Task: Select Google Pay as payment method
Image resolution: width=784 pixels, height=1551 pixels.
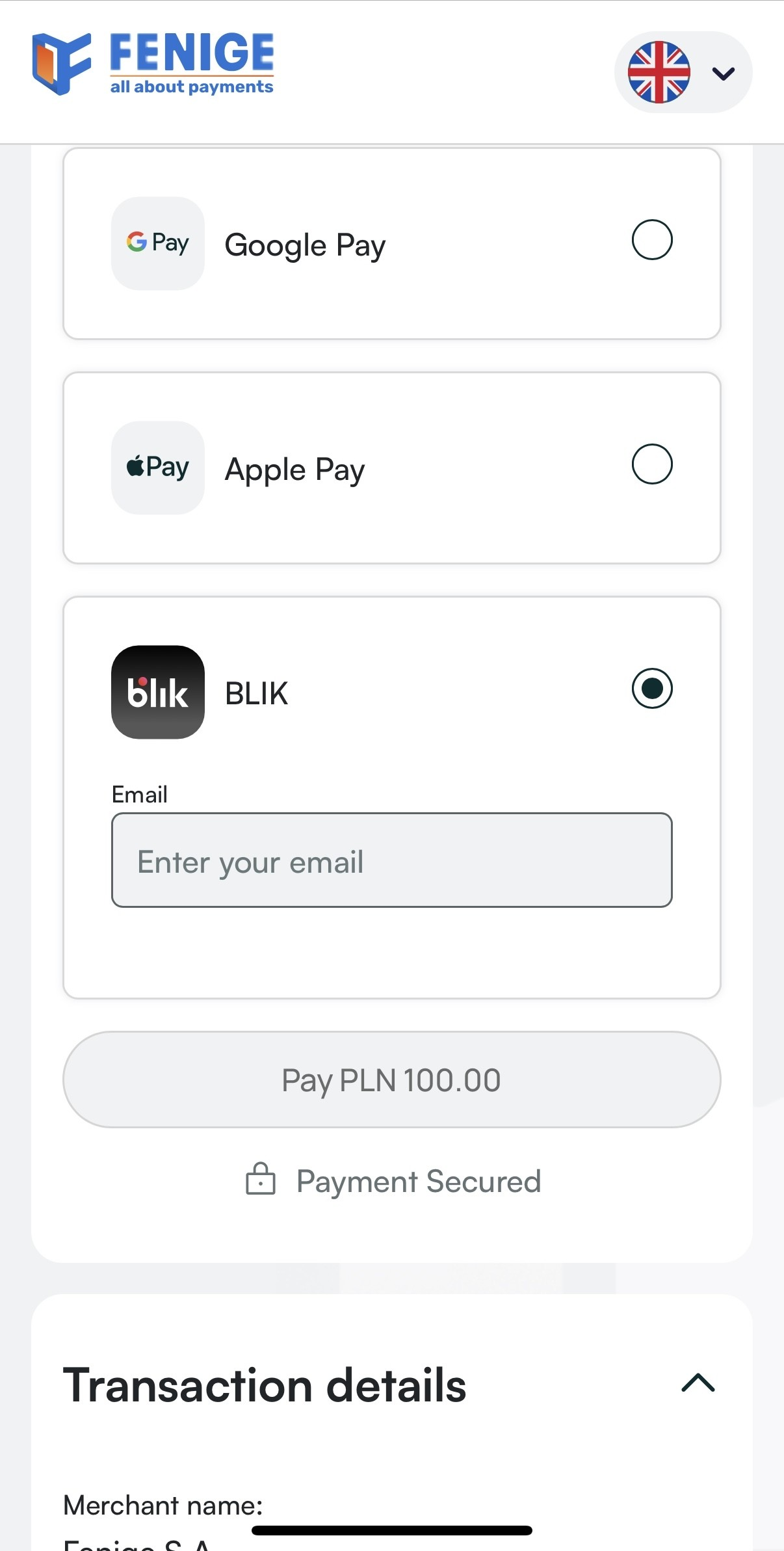Action: [651, 240]
